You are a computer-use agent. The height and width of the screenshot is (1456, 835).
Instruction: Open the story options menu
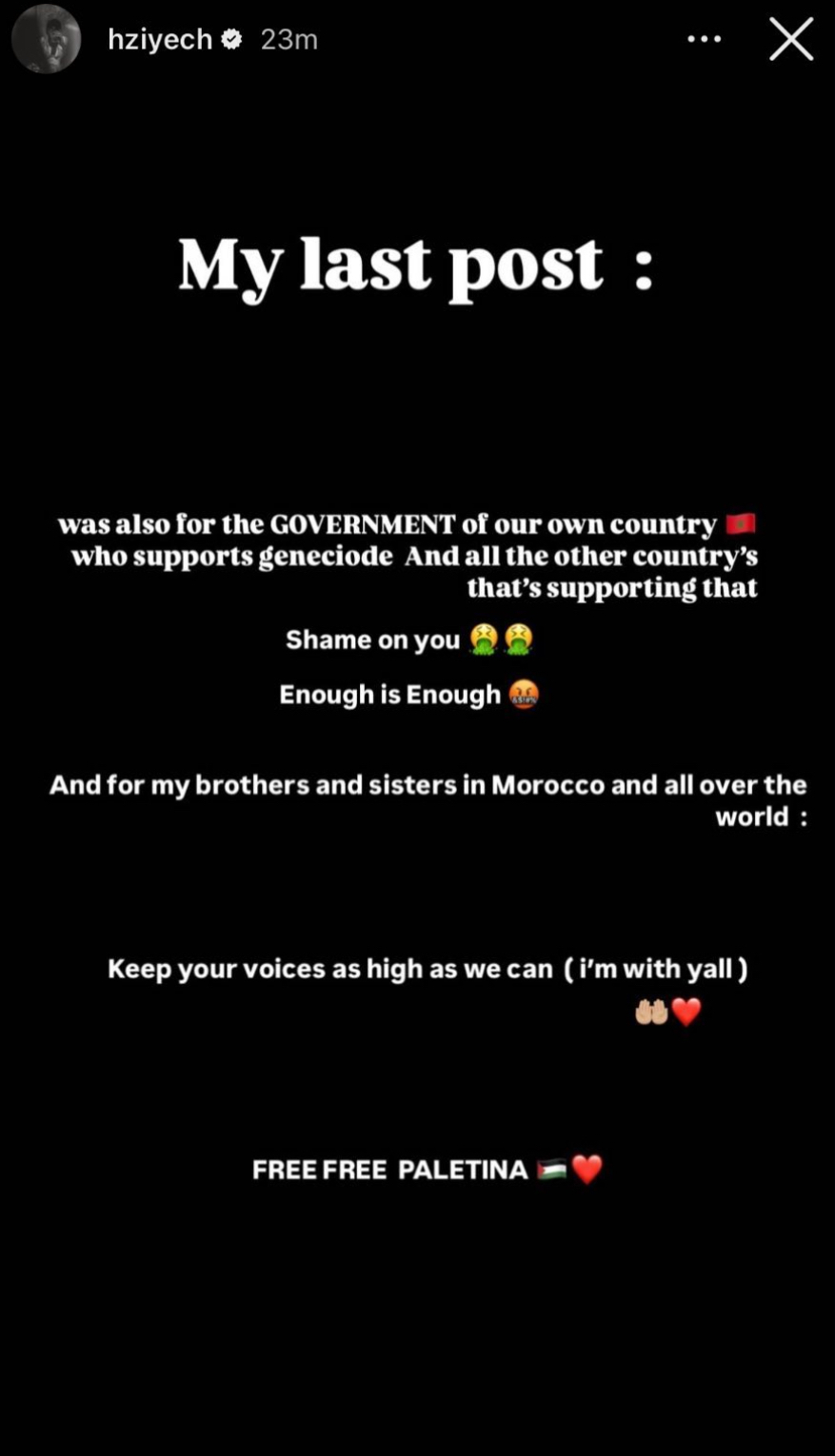coord(704,39)
